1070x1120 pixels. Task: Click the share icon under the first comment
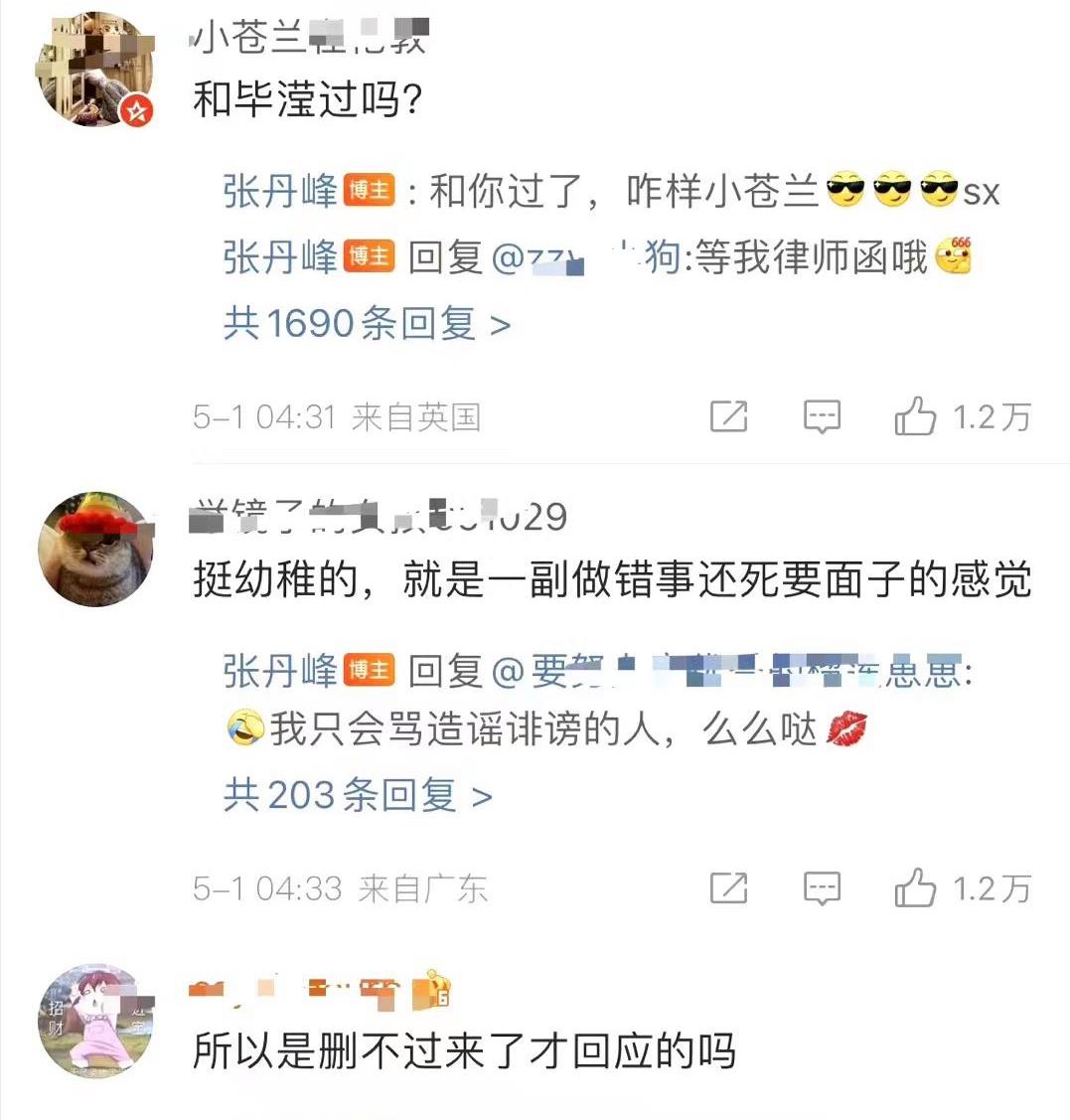tap(731, 417)
